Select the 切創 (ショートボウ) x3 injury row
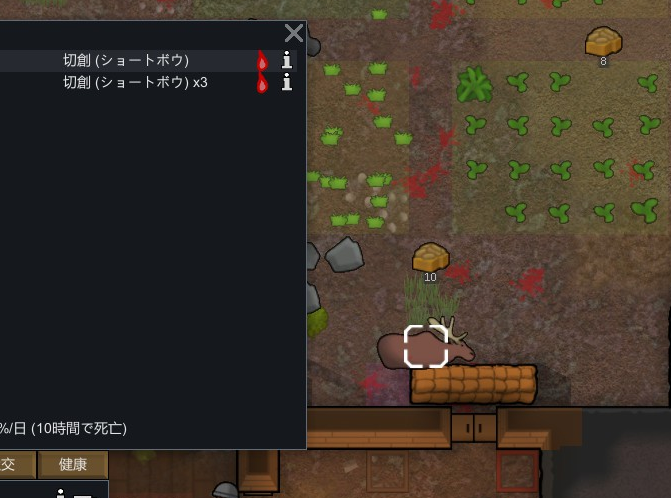The height and width of the screenshot is (498, 671). (135, 82)
